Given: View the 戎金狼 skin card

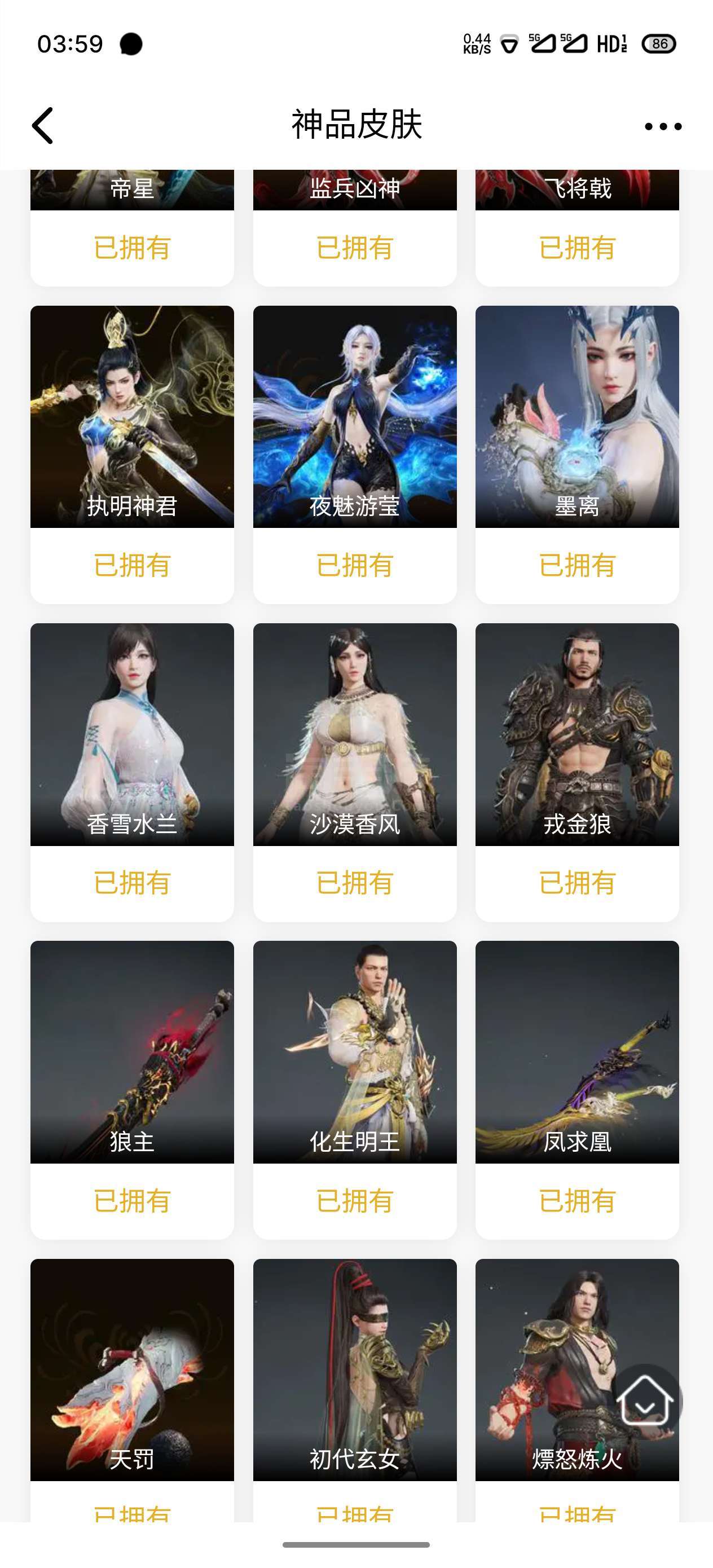Looking at the screenshot, I should click(577, 772).
